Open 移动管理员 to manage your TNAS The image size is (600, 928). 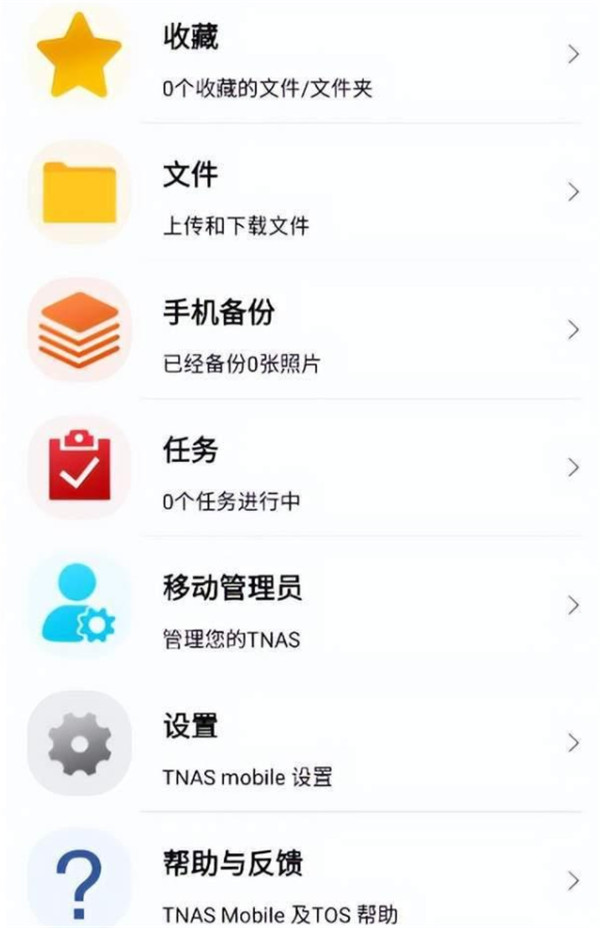click(x=300, y=607)
